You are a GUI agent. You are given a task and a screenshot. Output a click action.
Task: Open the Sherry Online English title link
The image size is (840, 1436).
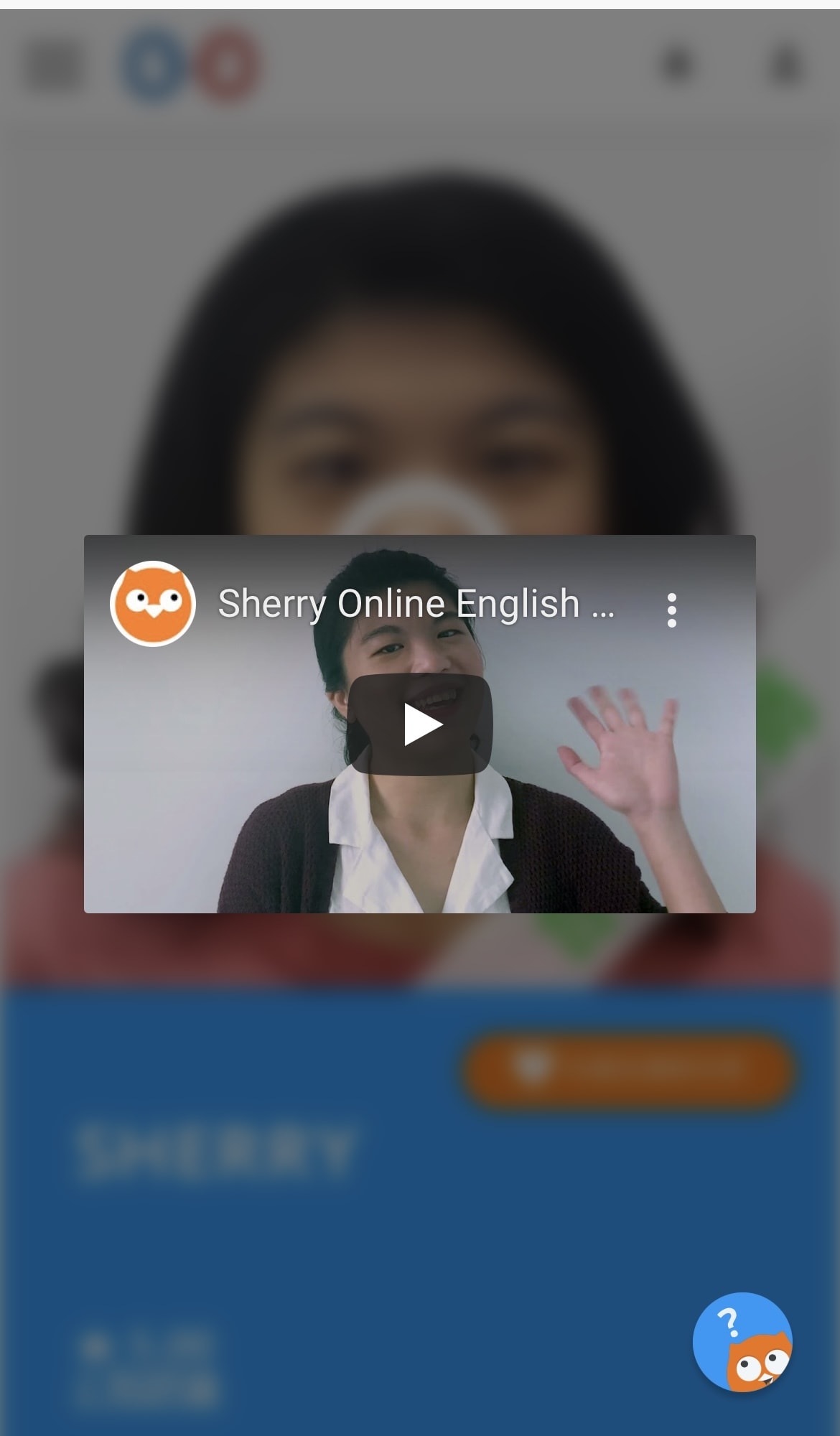416,604
